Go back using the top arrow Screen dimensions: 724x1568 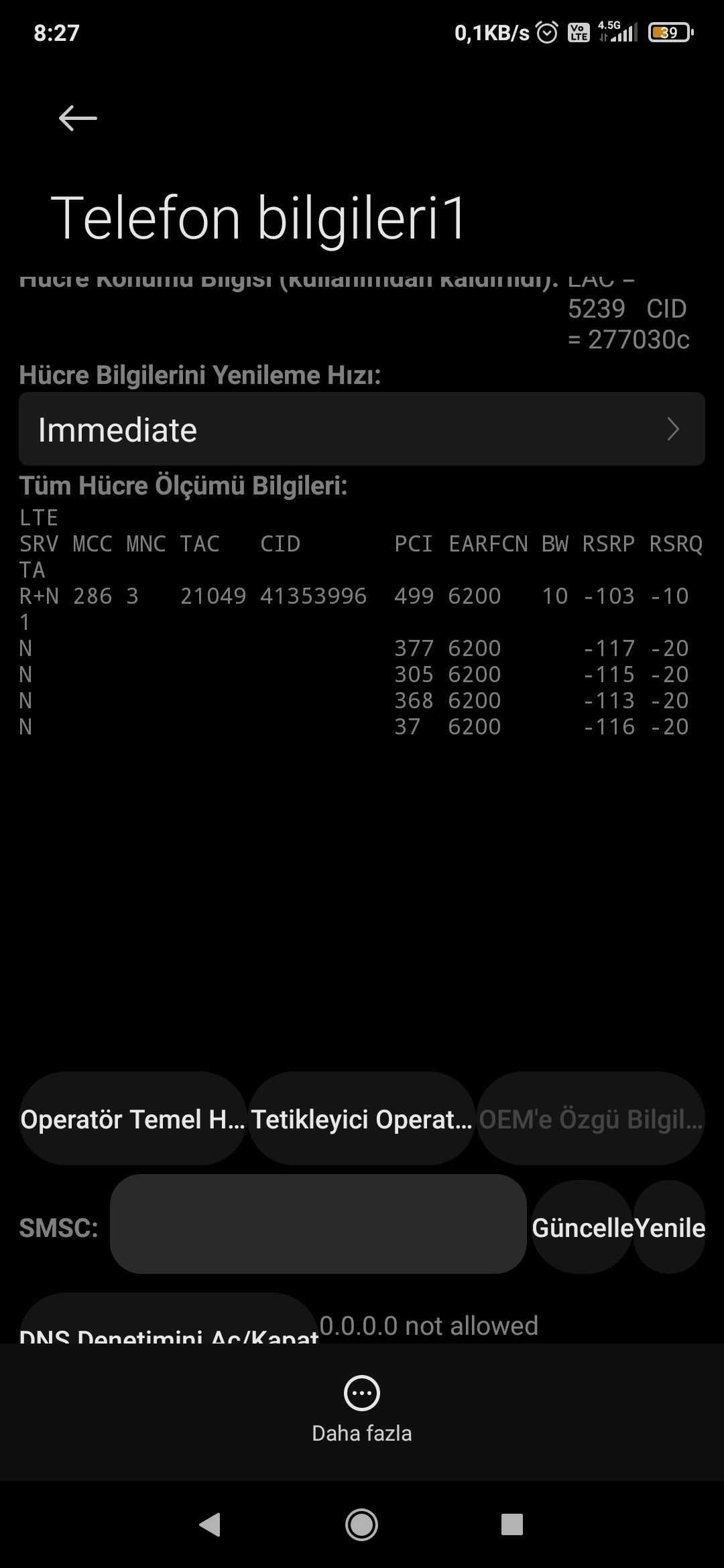pyautogui.click(x=78, y=118)
